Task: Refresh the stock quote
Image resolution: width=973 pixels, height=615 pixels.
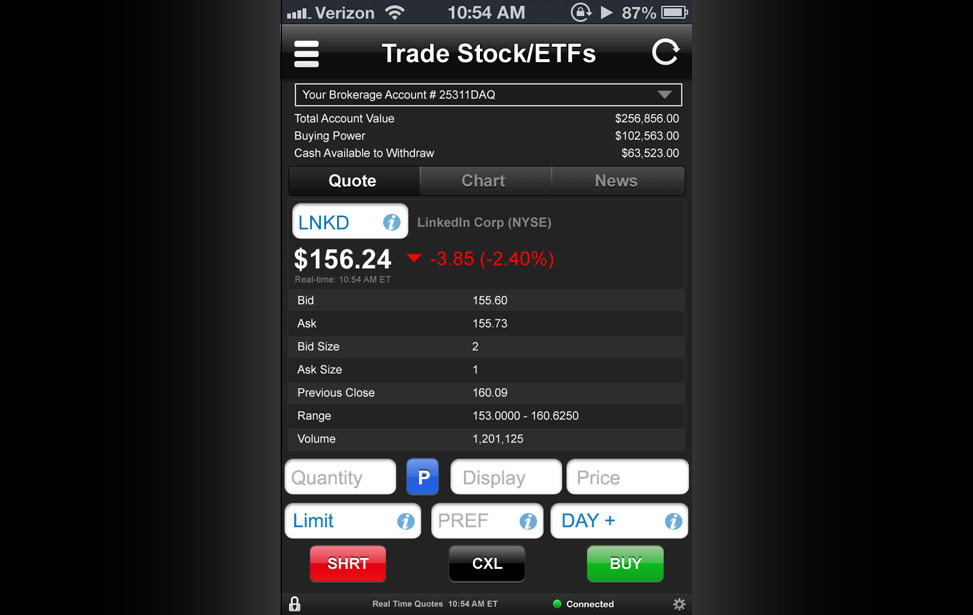Action: pyautogui.click(x=665, y=53)
